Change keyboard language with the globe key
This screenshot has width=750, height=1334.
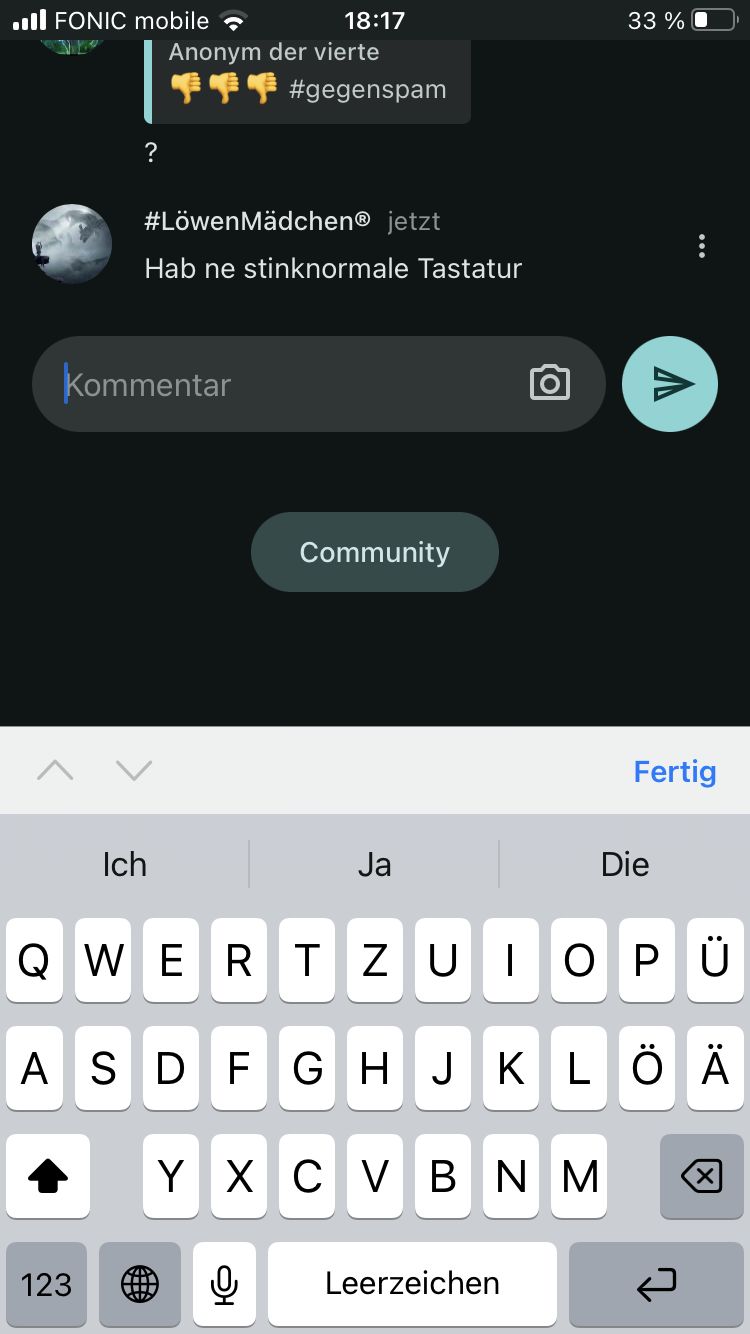140,1284
